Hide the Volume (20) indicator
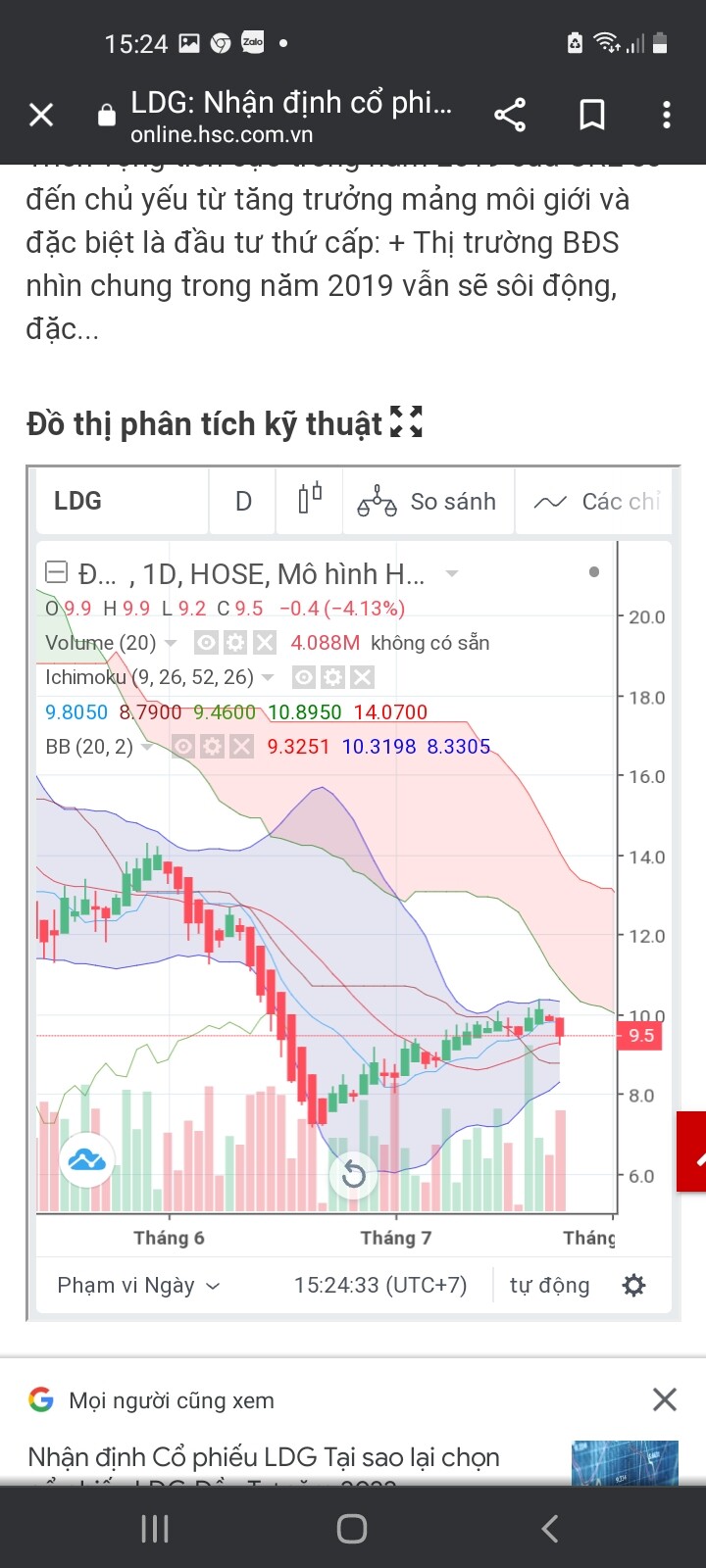This screenshot has height=1568, width=706. click(206, 643)
